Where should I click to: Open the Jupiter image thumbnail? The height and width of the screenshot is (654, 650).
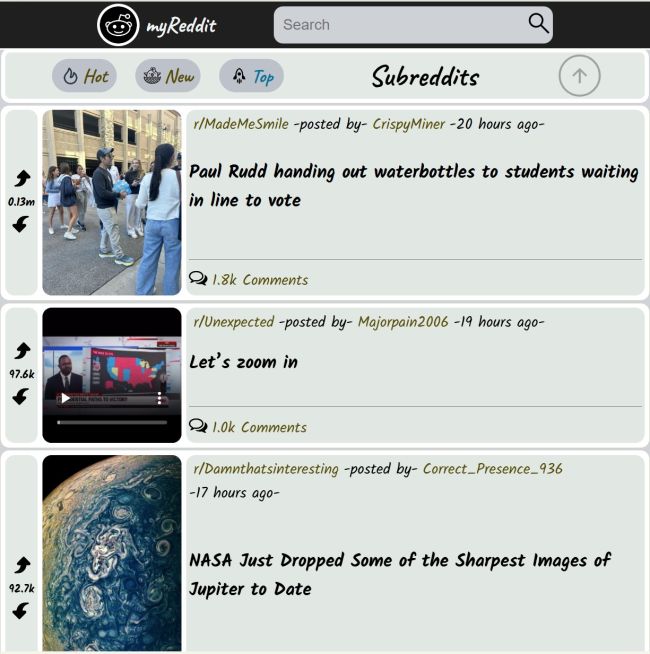(112, 555)
